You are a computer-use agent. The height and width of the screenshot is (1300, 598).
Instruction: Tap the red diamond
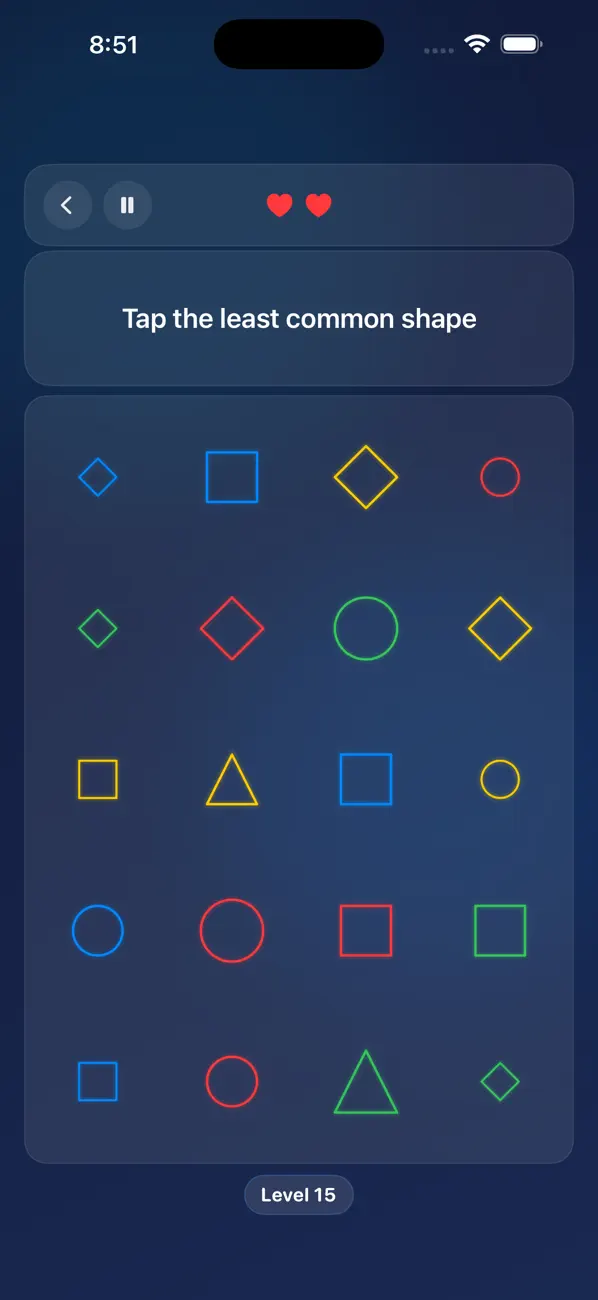click(x=232, y=629)
